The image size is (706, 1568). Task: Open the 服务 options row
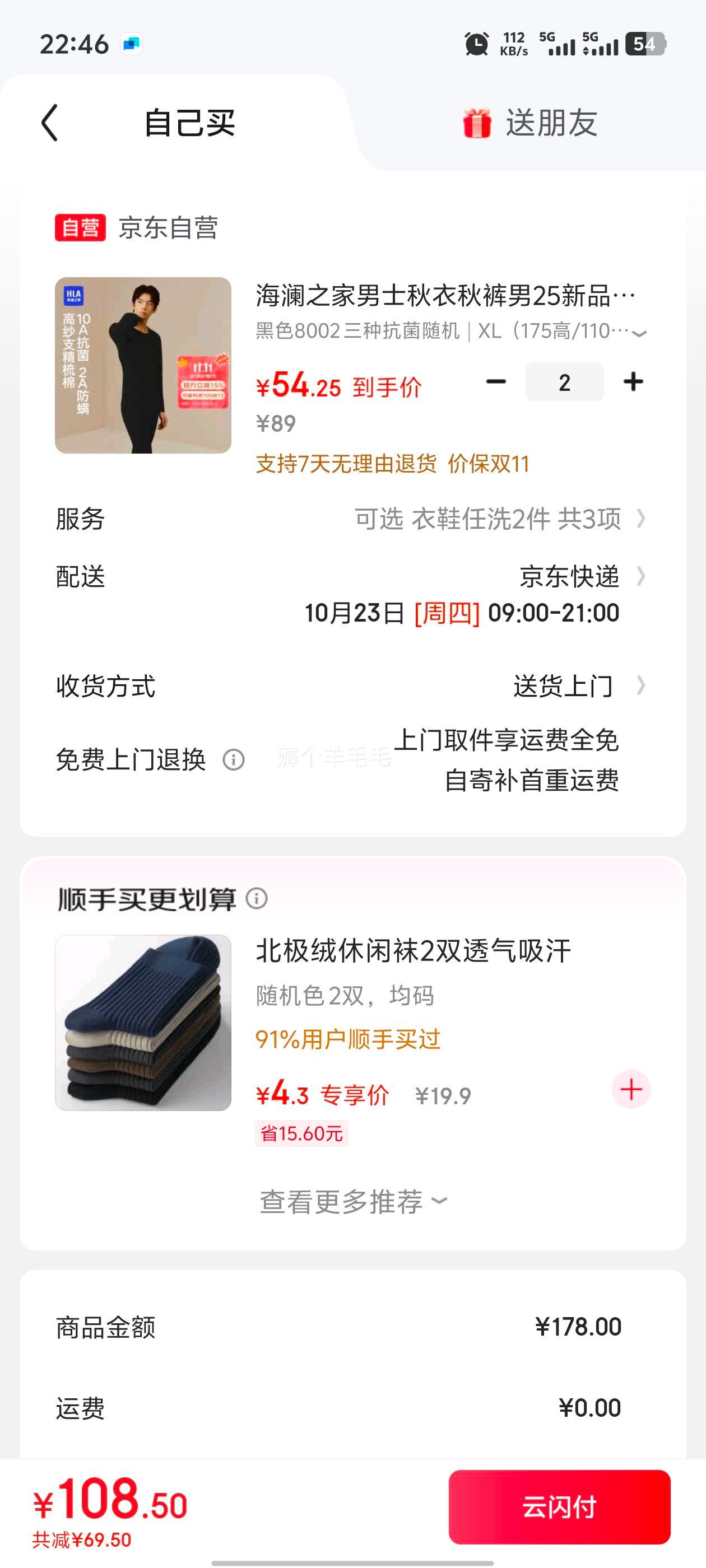(x=498, y=519)
